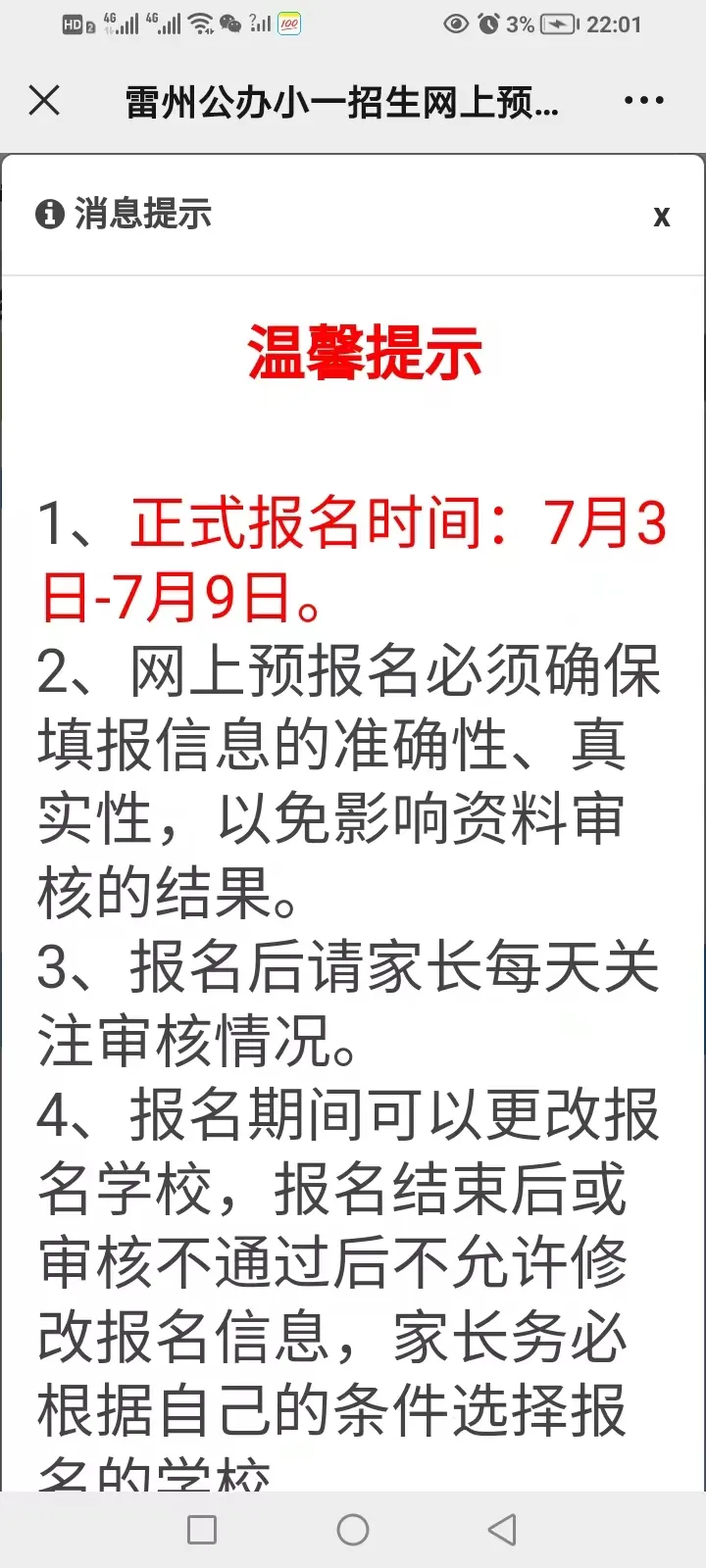Close the 雷州公办小一招生 webpage
Image resolution: width=706 pixels, height=1568 pixels.
coord(44,100)
